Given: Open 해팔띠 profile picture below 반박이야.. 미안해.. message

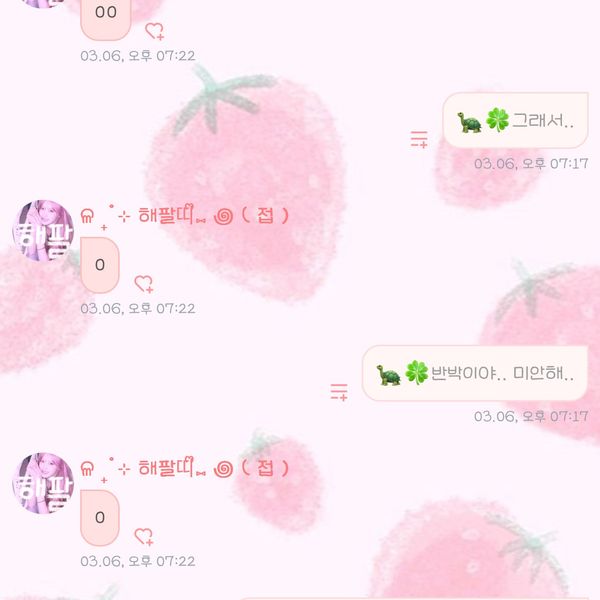Looking at the screenshot, I should pyautogui.click(x=42, y=484).
